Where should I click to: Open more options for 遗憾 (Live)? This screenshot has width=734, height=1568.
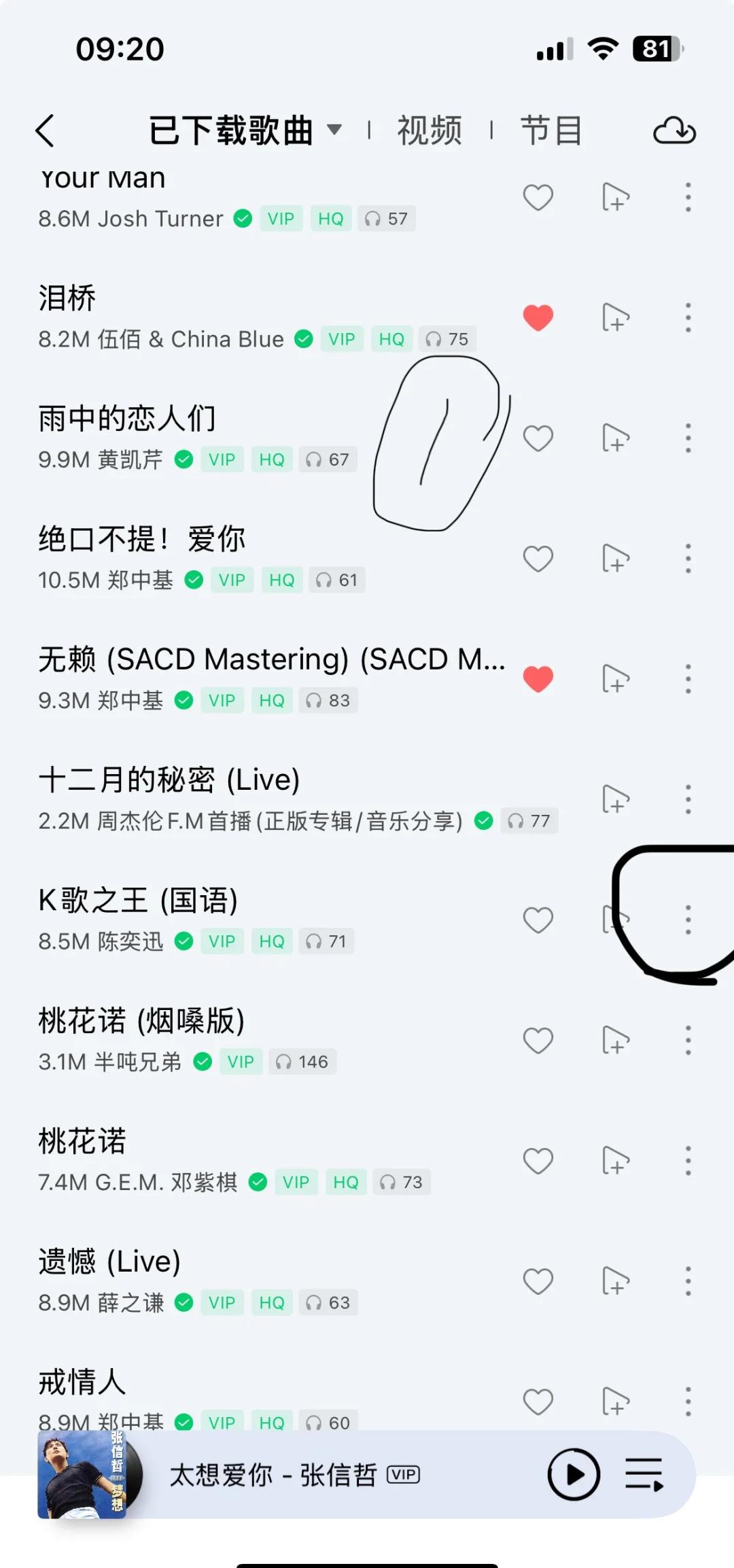pos(688,1280)
